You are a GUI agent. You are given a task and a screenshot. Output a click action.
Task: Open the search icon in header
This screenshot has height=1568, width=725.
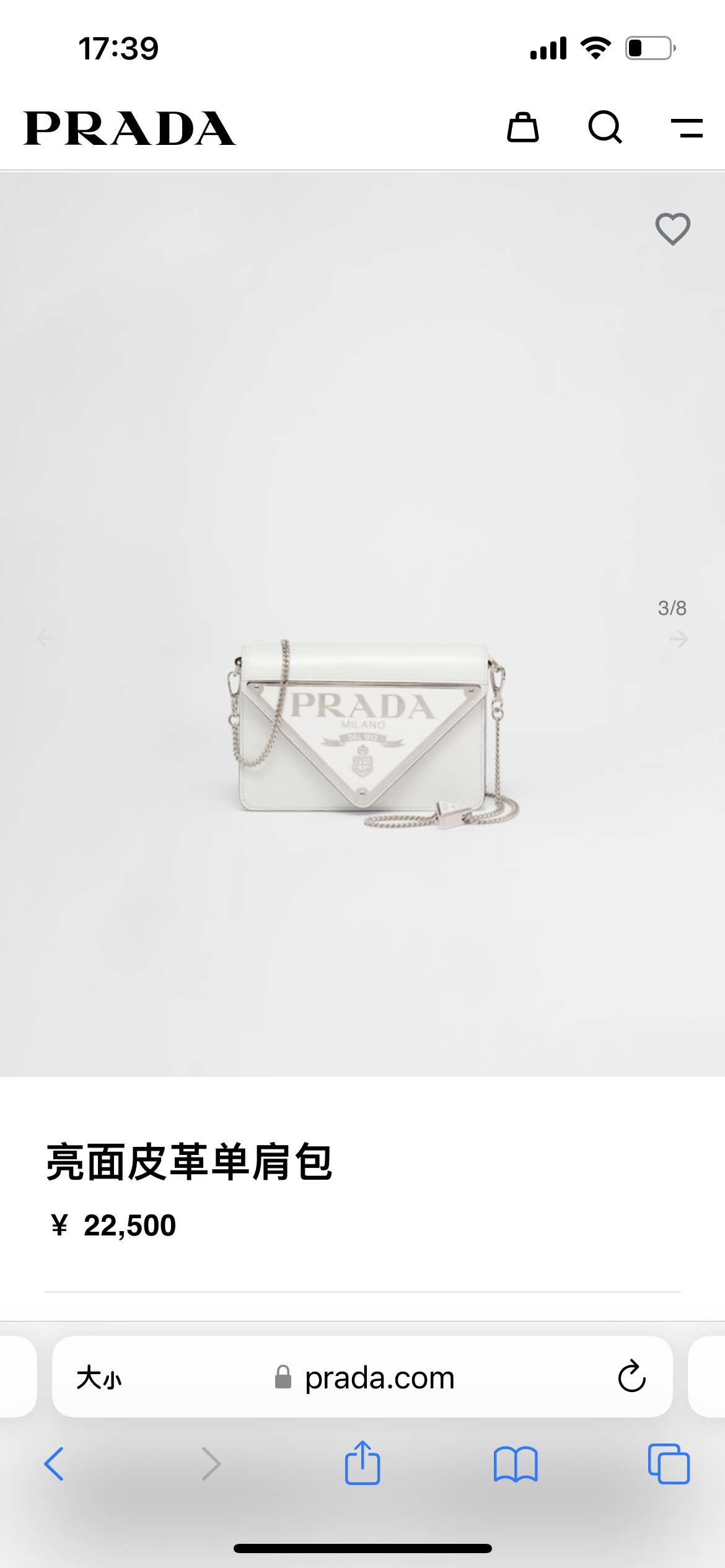point(605,128)
